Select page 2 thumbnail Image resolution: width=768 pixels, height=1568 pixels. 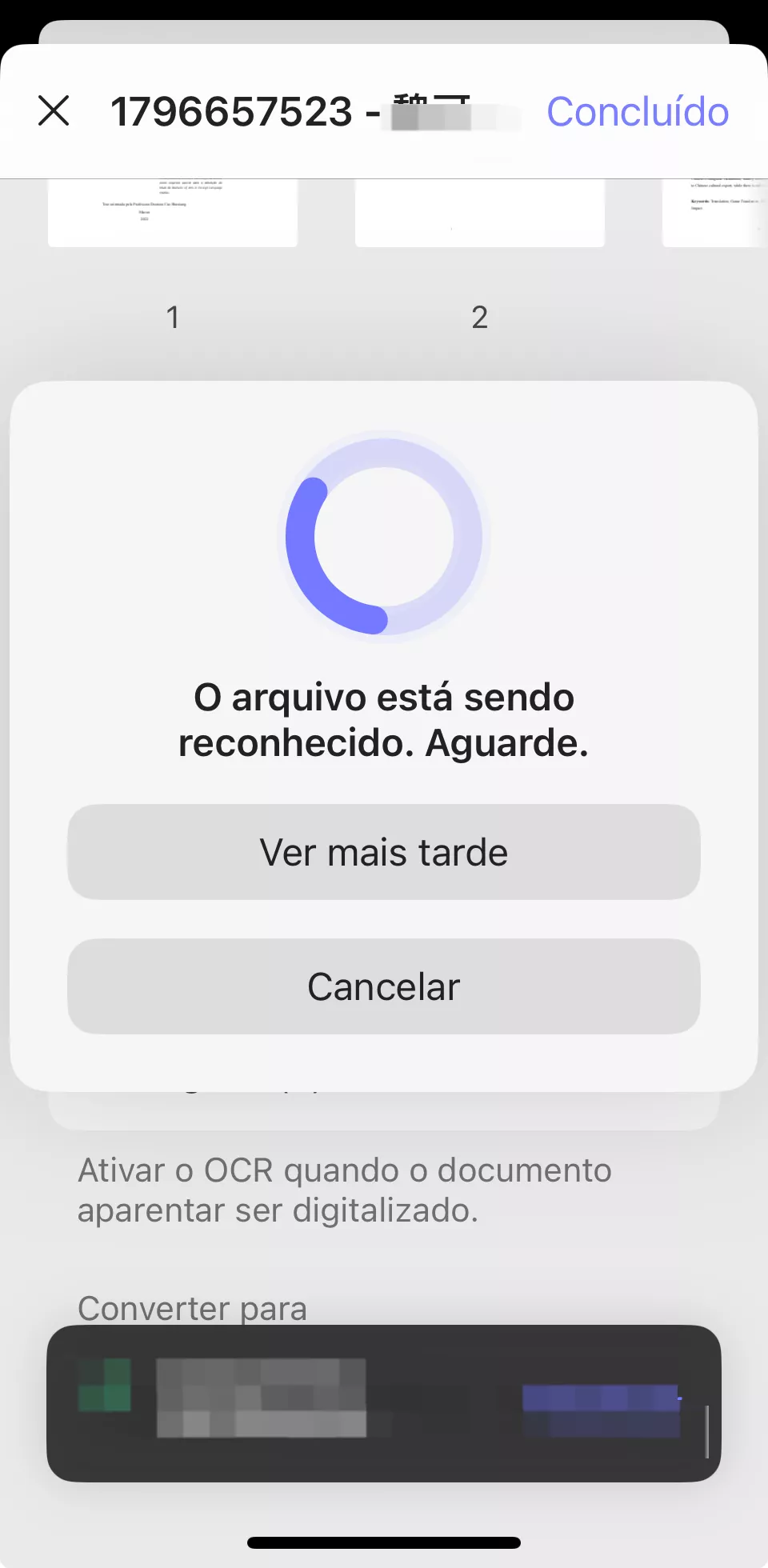(479, 213)
